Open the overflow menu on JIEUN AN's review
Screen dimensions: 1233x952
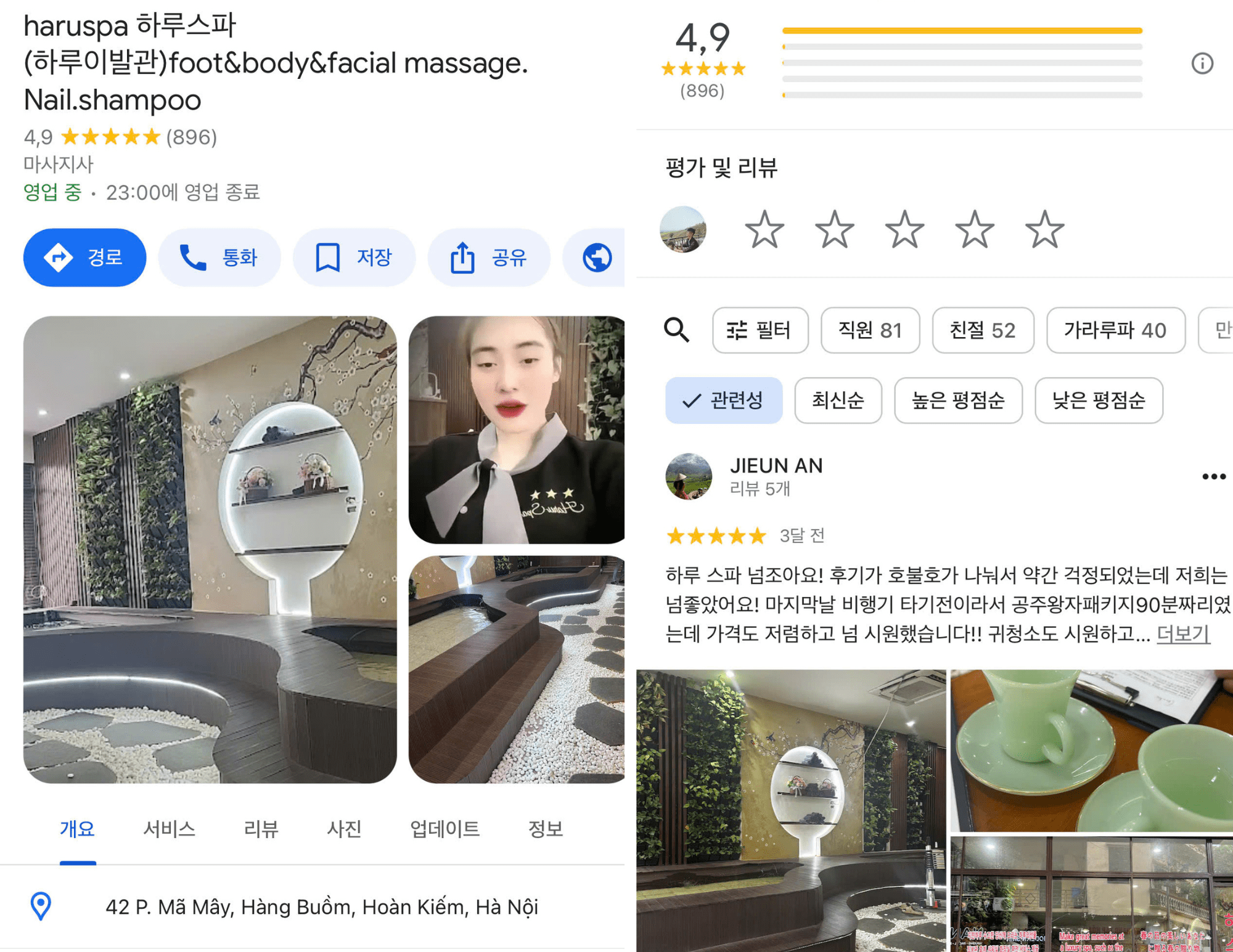tap(1213, 476)
